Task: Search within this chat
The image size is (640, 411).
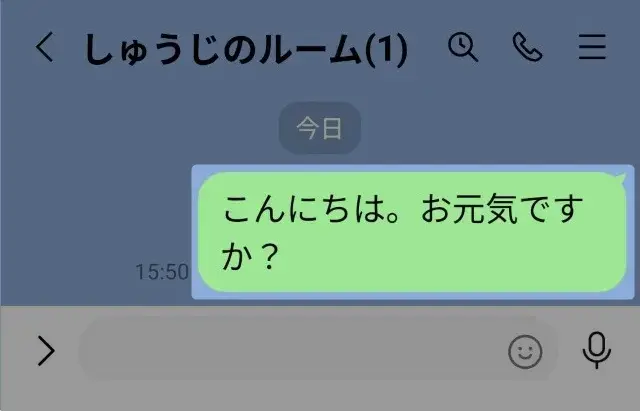Action: point(463,47)
